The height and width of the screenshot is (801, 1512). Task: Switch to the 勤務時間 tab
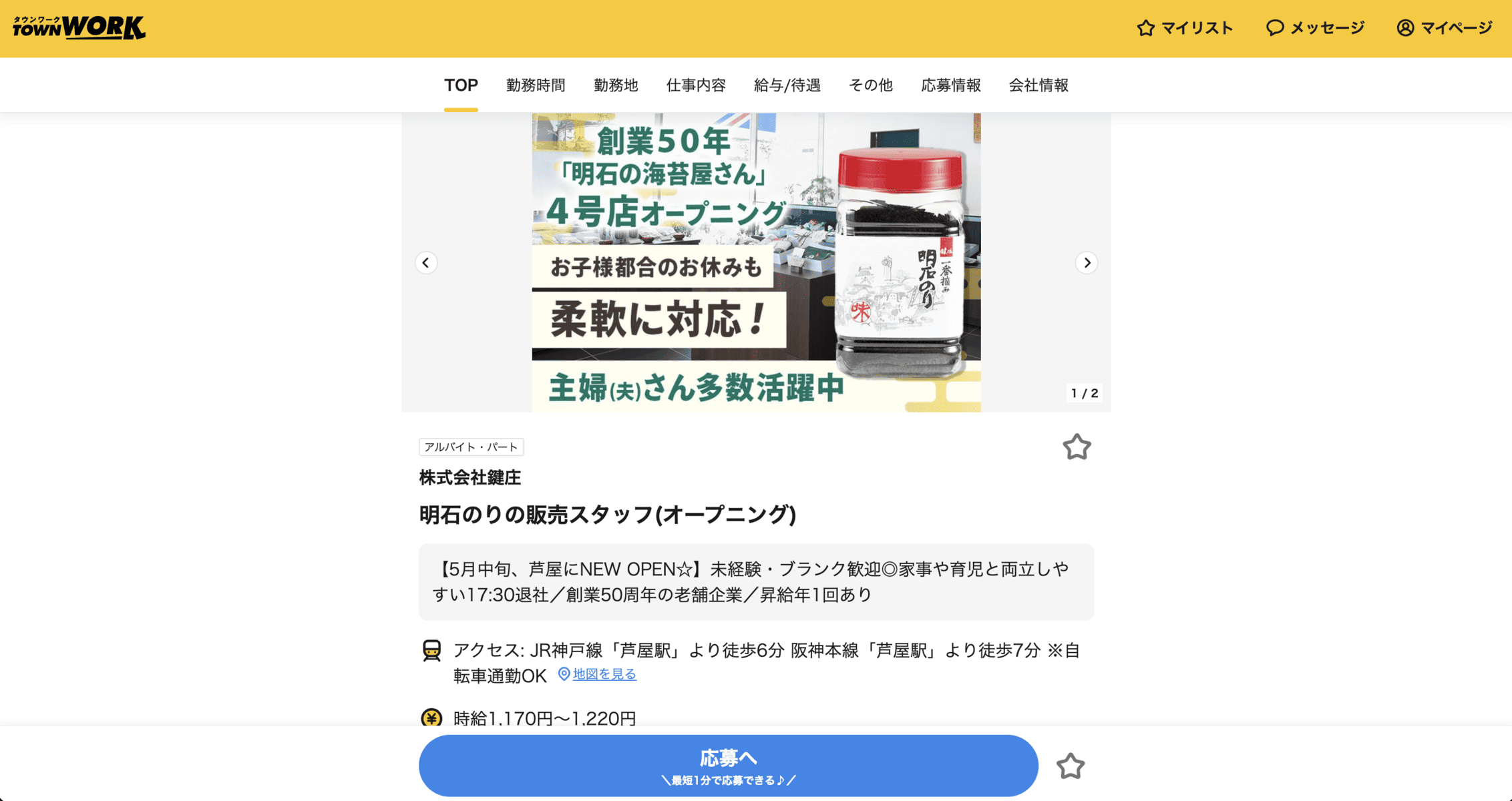coord(536,85)
